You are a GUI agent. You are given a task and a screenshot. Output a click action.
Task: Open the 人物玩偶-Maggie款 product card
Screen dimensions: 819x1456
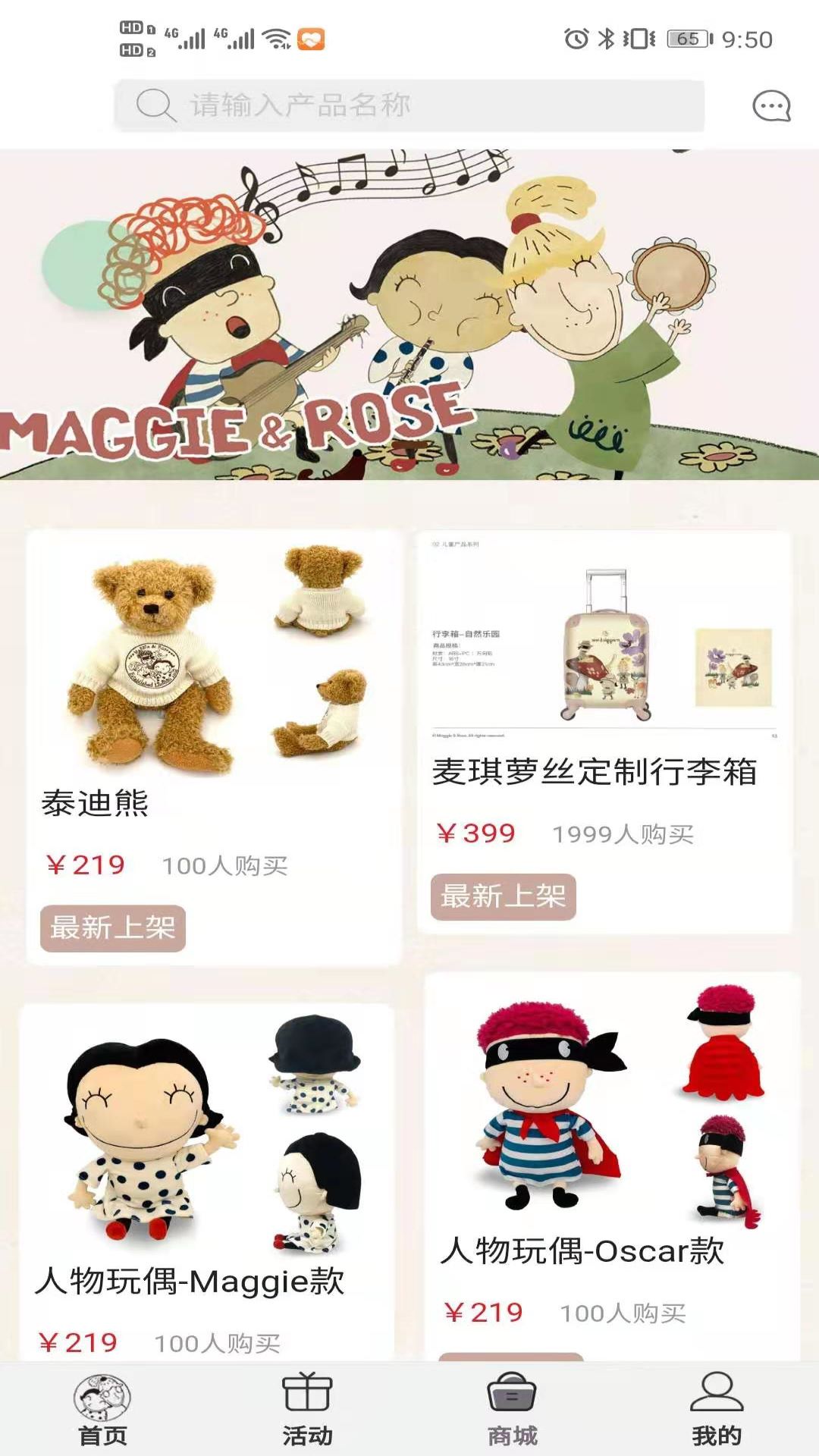(207, 1181)
